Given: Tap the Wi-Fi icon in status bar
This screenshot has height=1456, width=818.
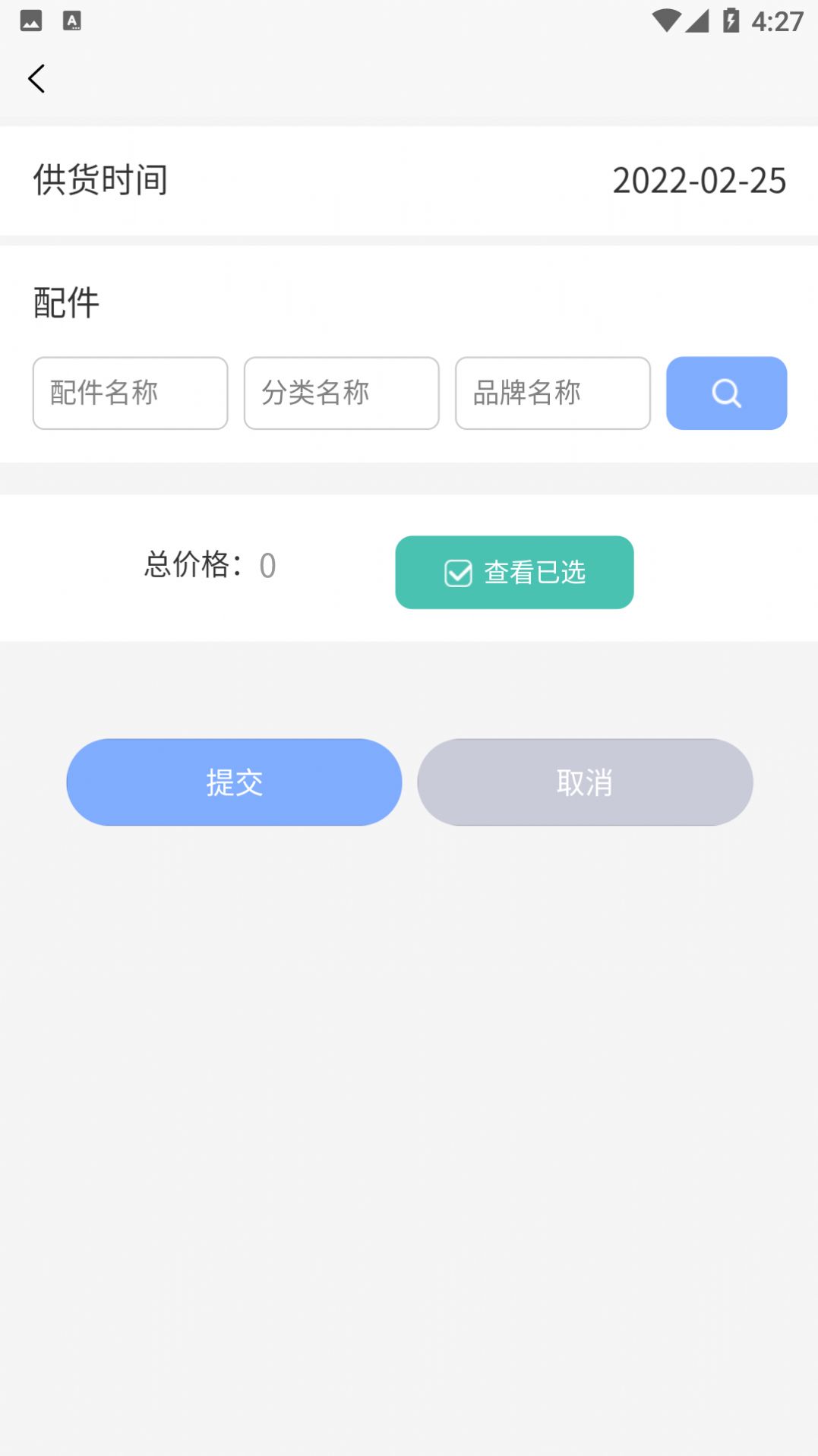Looking at the screenshot, I should (x=668, y=21).
